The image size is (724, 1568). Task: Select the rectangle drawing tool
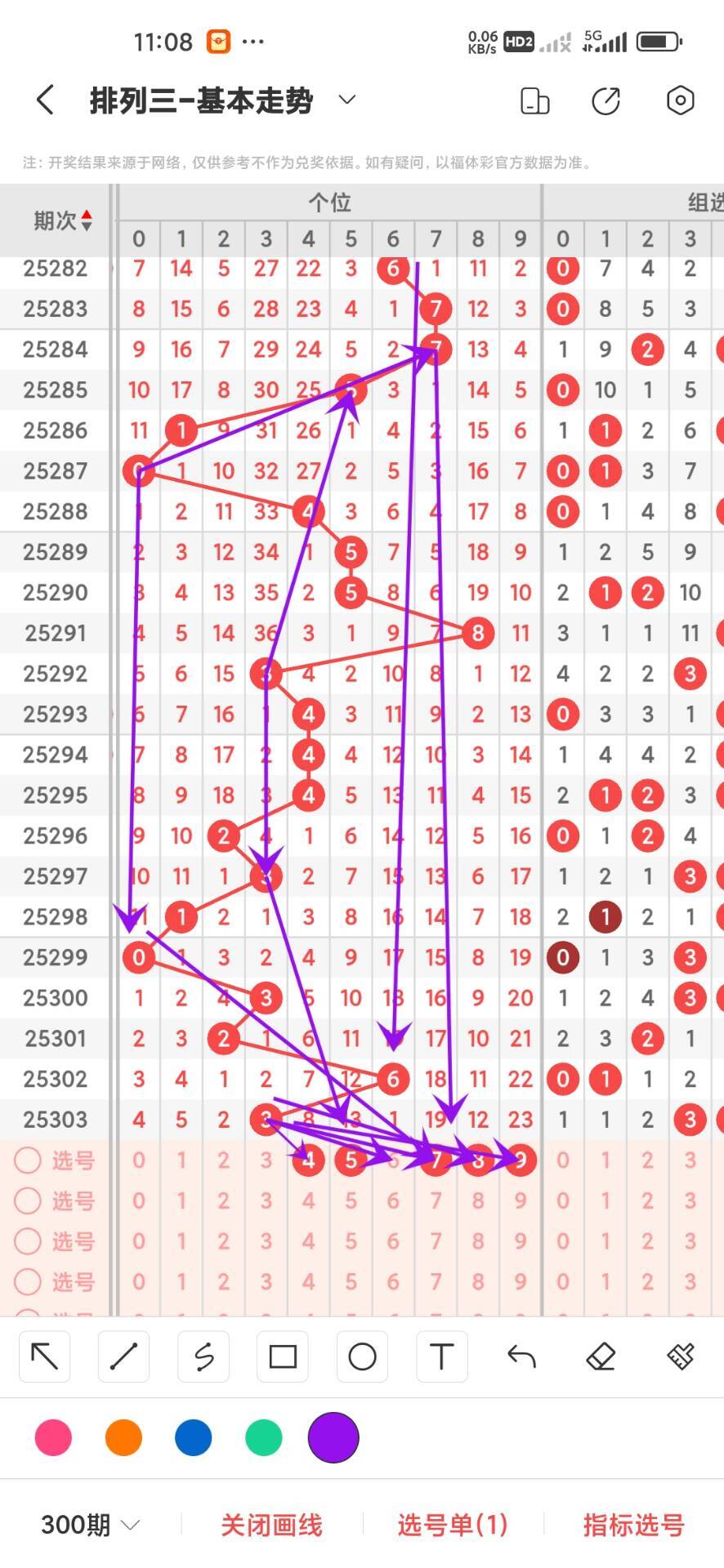pos(283,1356)
